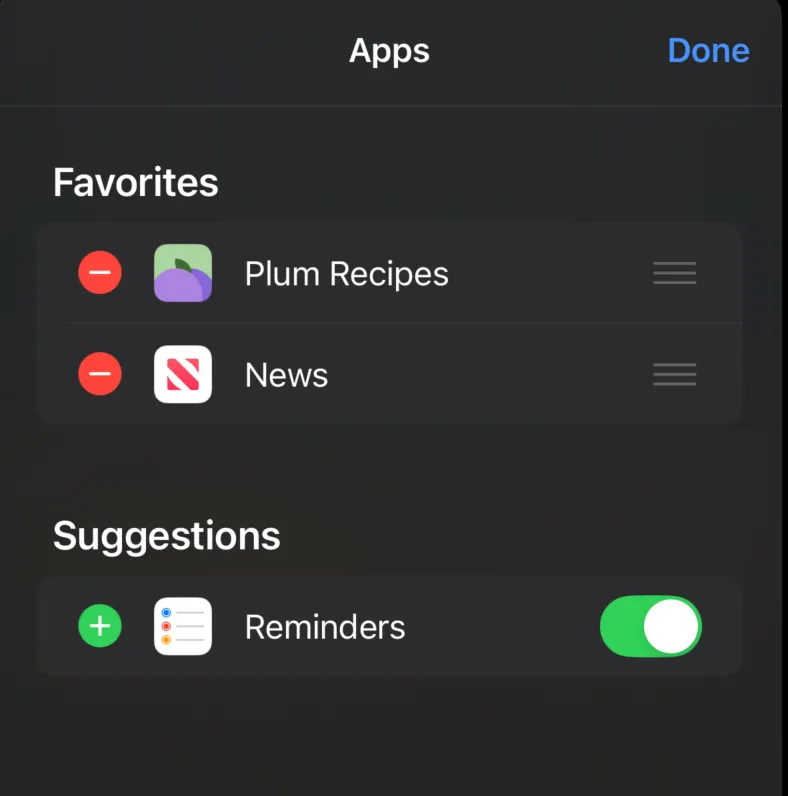This screenshot has height=796, width=788.
Task: Turn off the Reminders suggestion switch
Action: tap(651, 627)
